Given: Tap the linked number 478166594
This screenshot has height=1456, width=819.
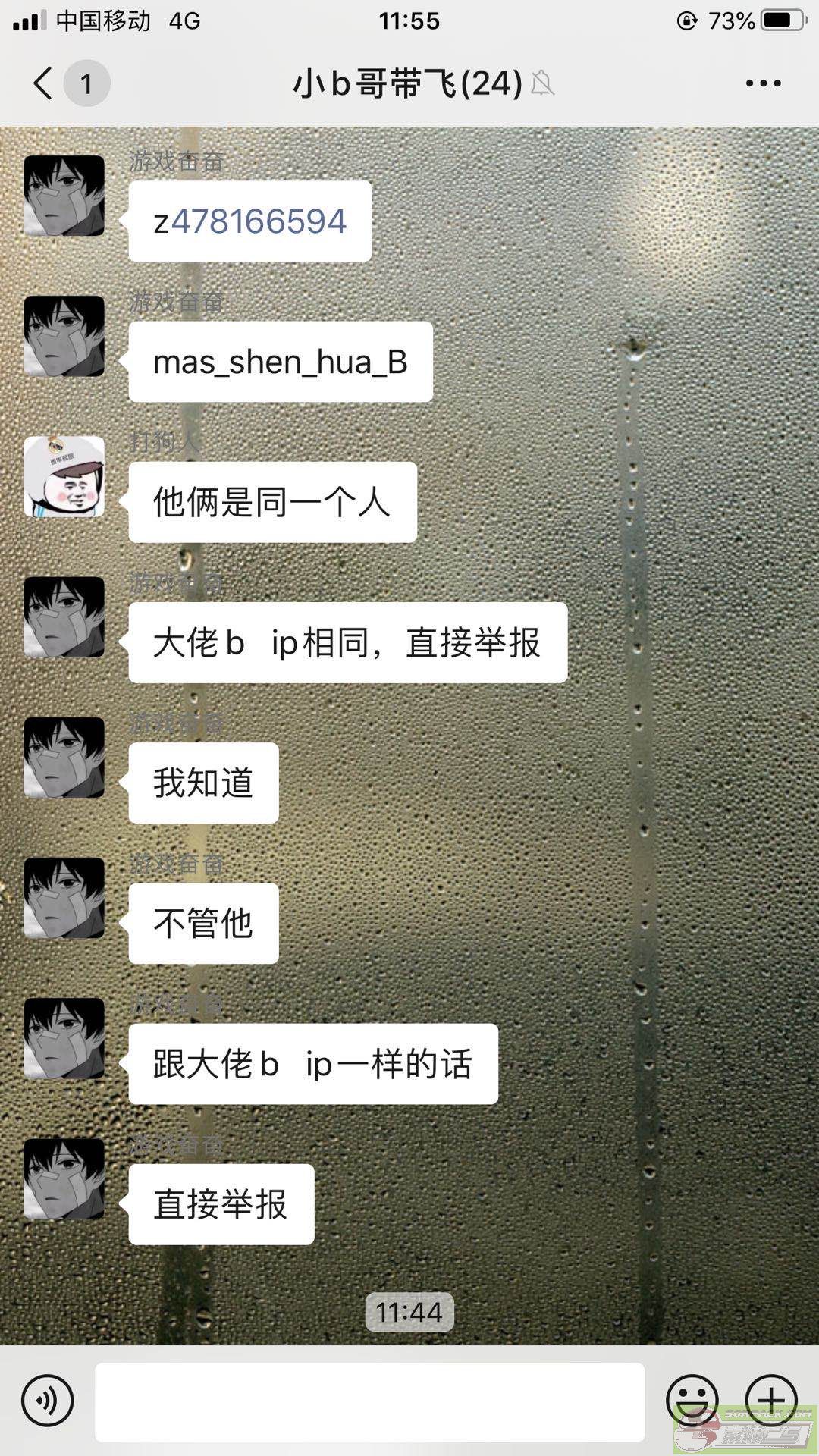Looking at the screenshot, I should pyautogui.click(x=259, y=221).
